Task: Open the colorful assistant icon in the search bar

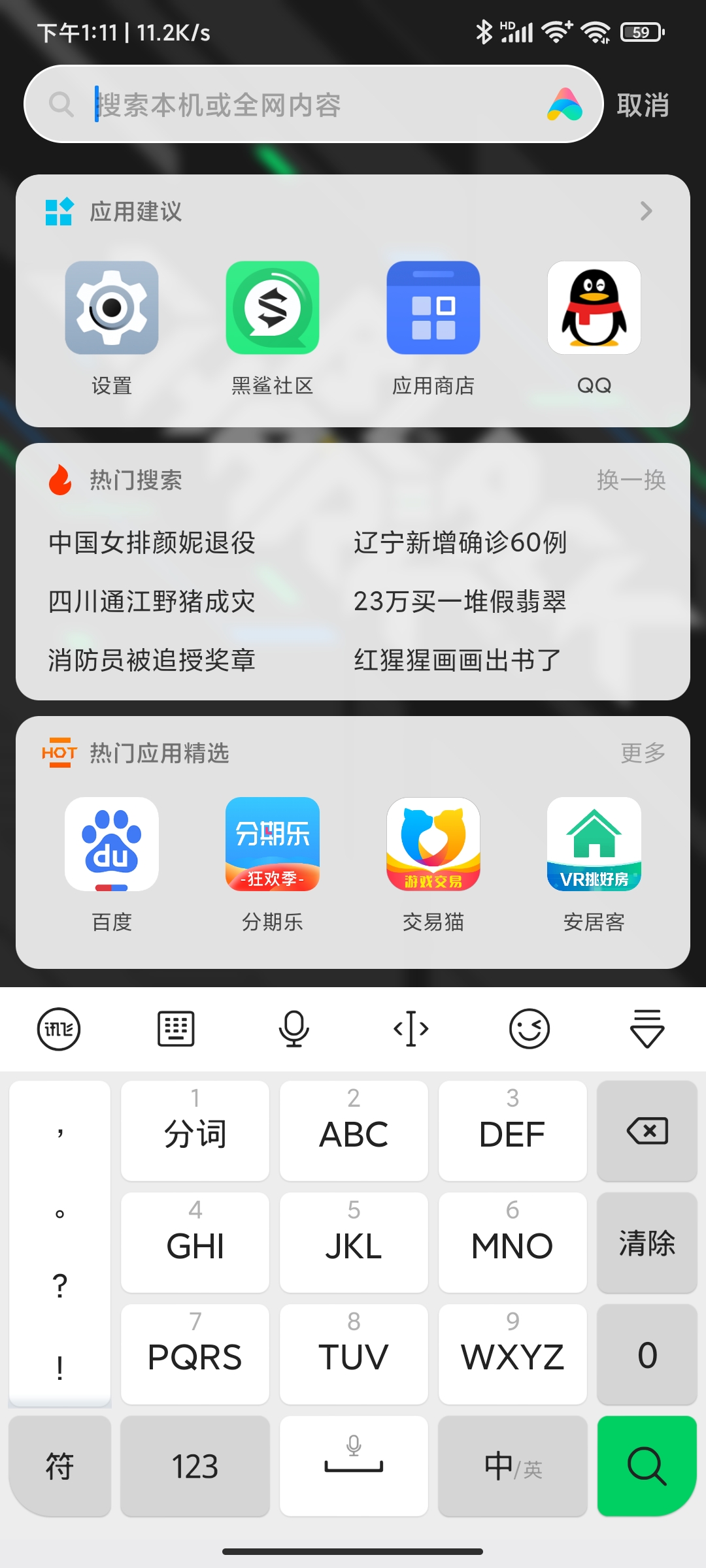Action: coord(565,105)
